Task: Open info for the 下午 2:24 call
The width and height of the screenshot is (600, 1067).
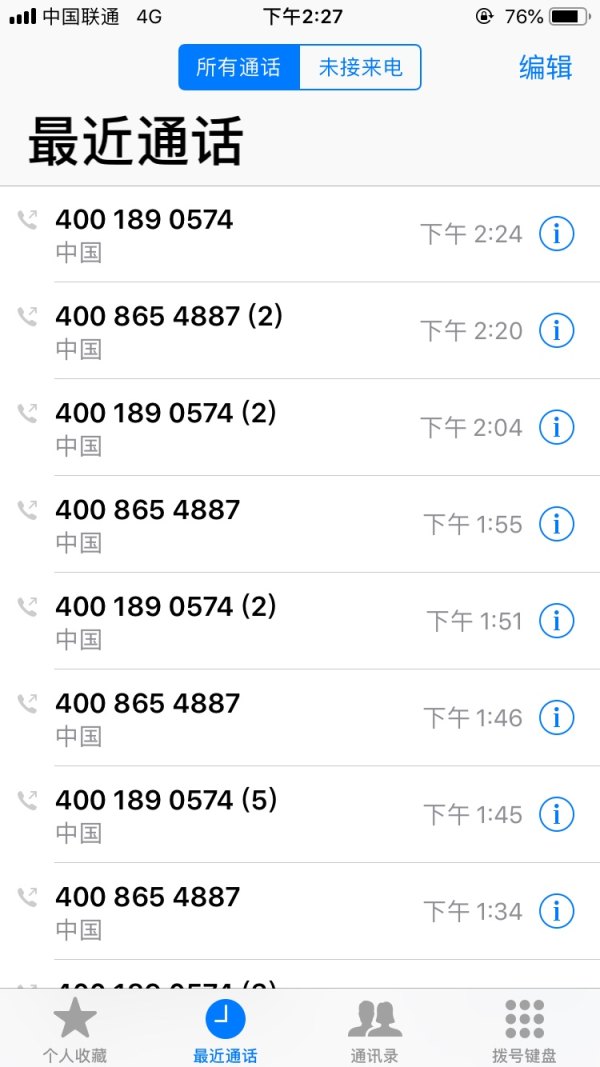Action: [556, 234]
